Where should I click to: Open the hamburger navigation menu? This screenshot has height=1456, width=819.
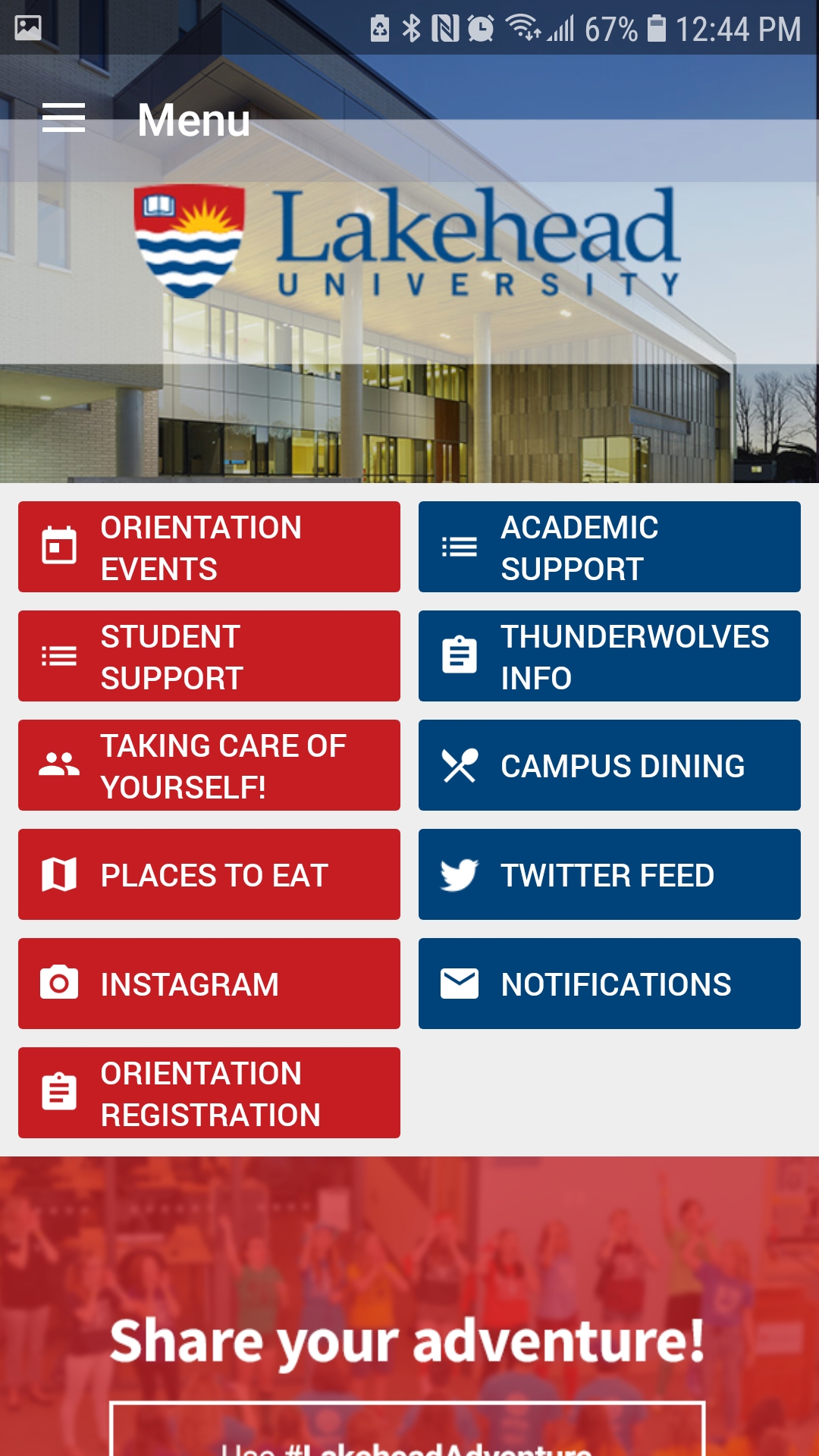(62, 119)
